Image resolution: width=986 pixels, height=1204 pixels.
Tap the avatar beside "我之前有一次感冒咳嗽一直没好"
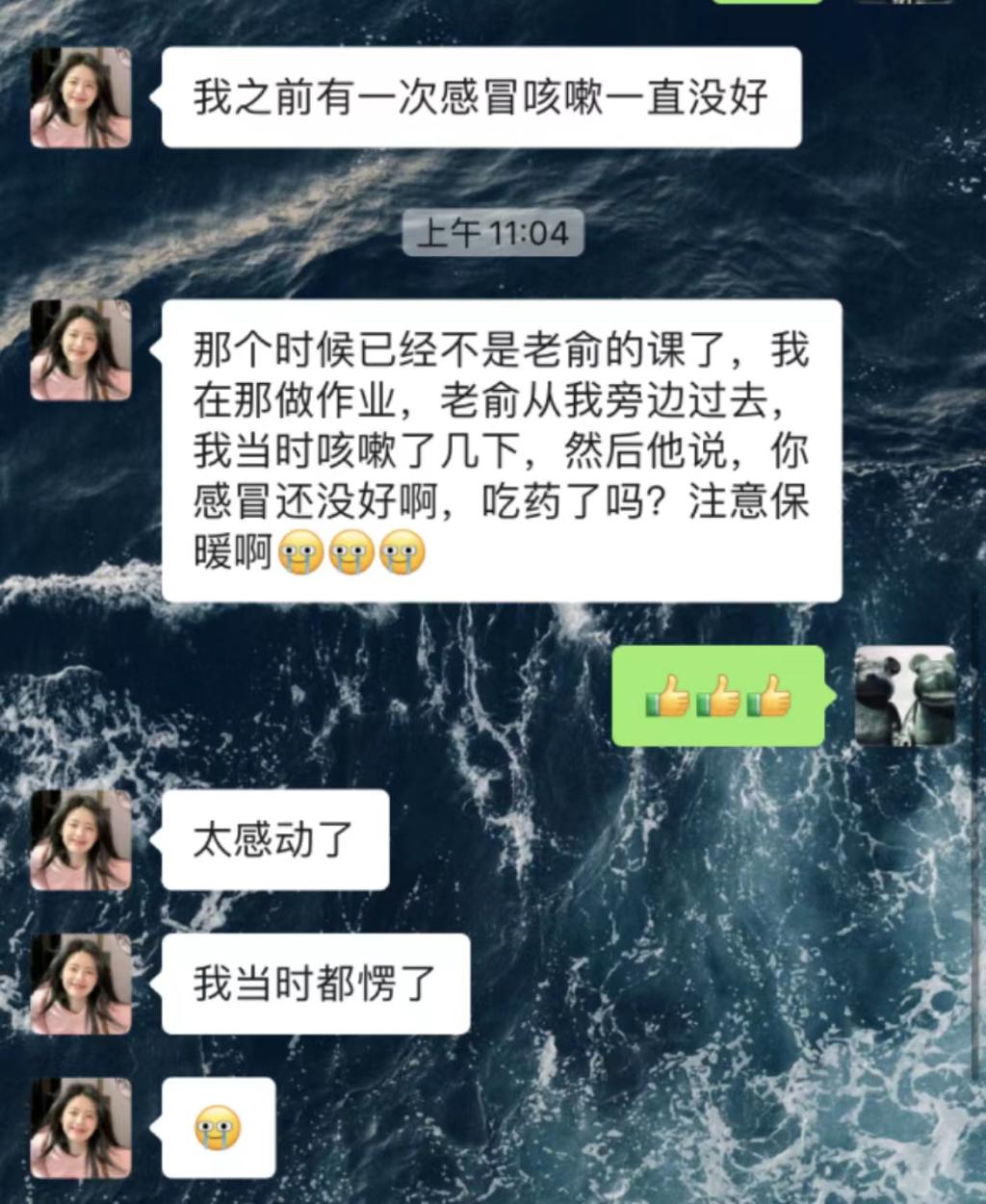click(x=81, y=97)
